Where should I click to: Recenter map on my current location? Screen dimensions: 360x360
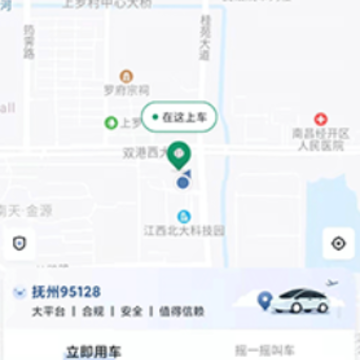338,244
